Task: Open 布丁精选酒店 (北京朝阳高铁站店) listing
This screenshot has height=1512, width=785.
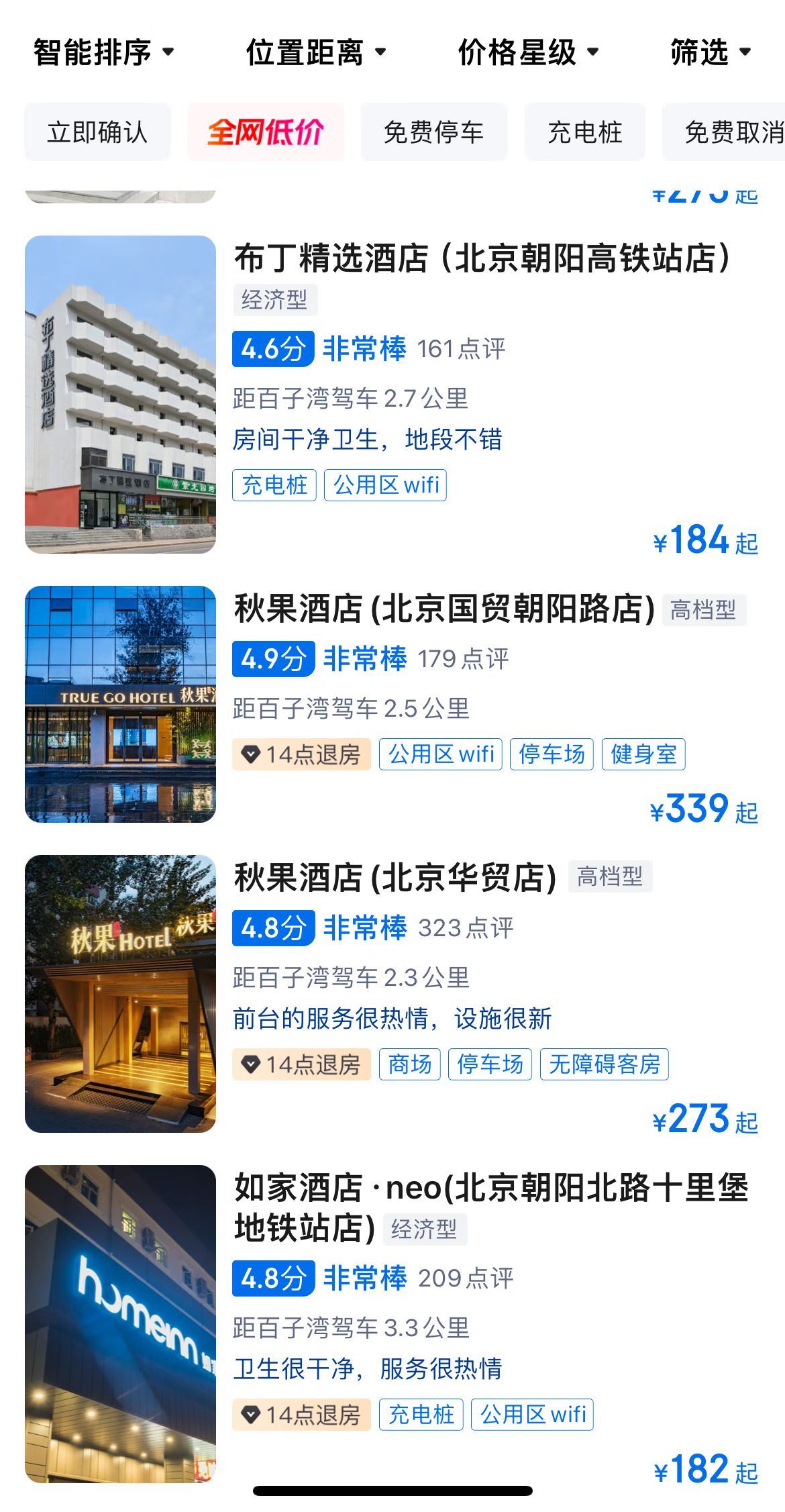Action: coord(392,395)
